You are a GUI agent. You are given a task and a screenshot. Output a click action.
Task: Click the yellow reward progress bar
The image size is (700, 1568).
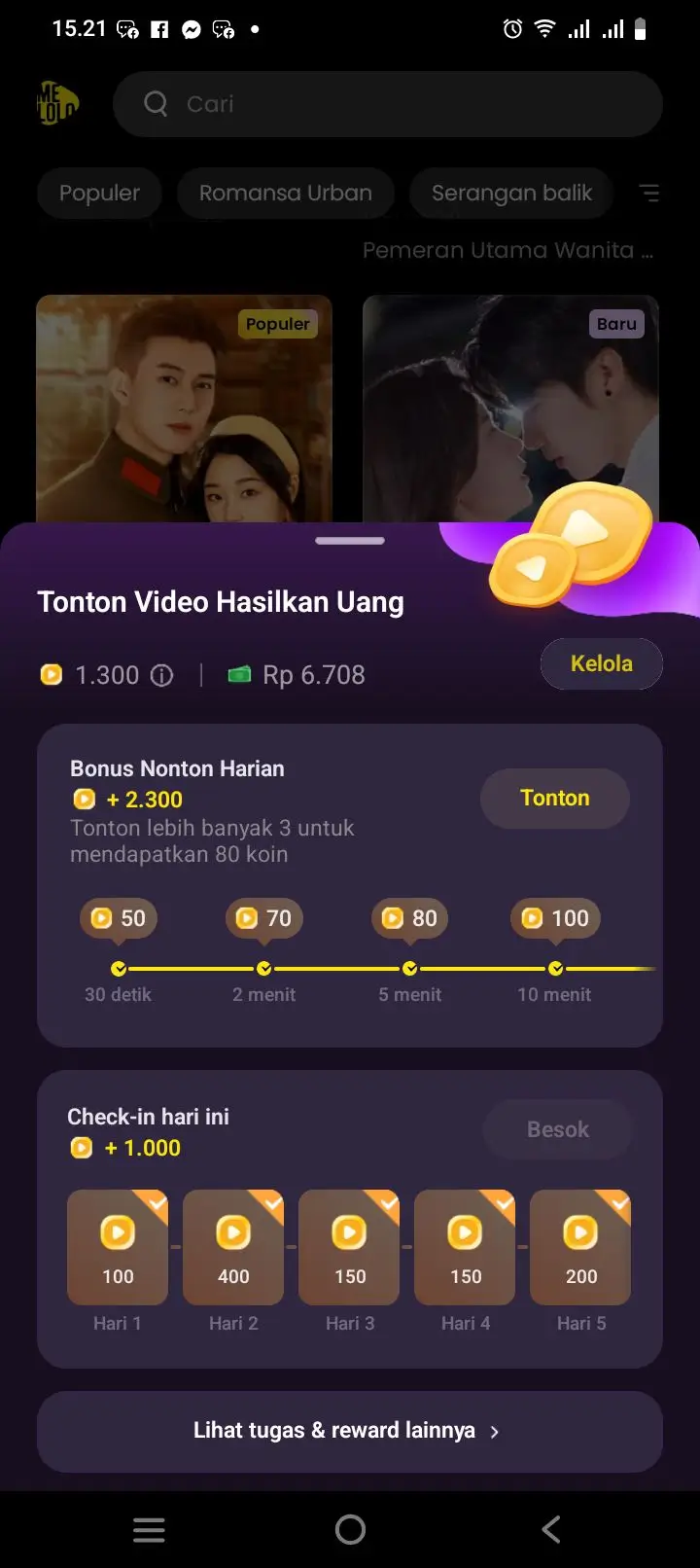(340, 969)
